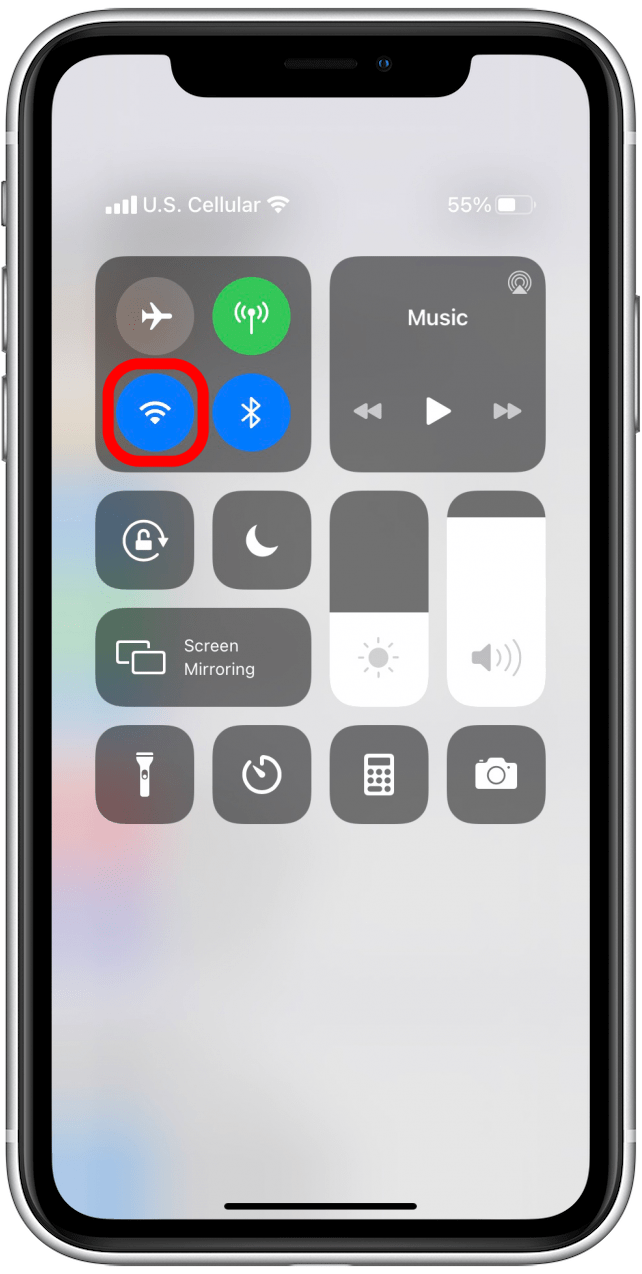This screenshot has height=1274, width=642.
Task: Turn on Airplane Mode
Action: 155,317
